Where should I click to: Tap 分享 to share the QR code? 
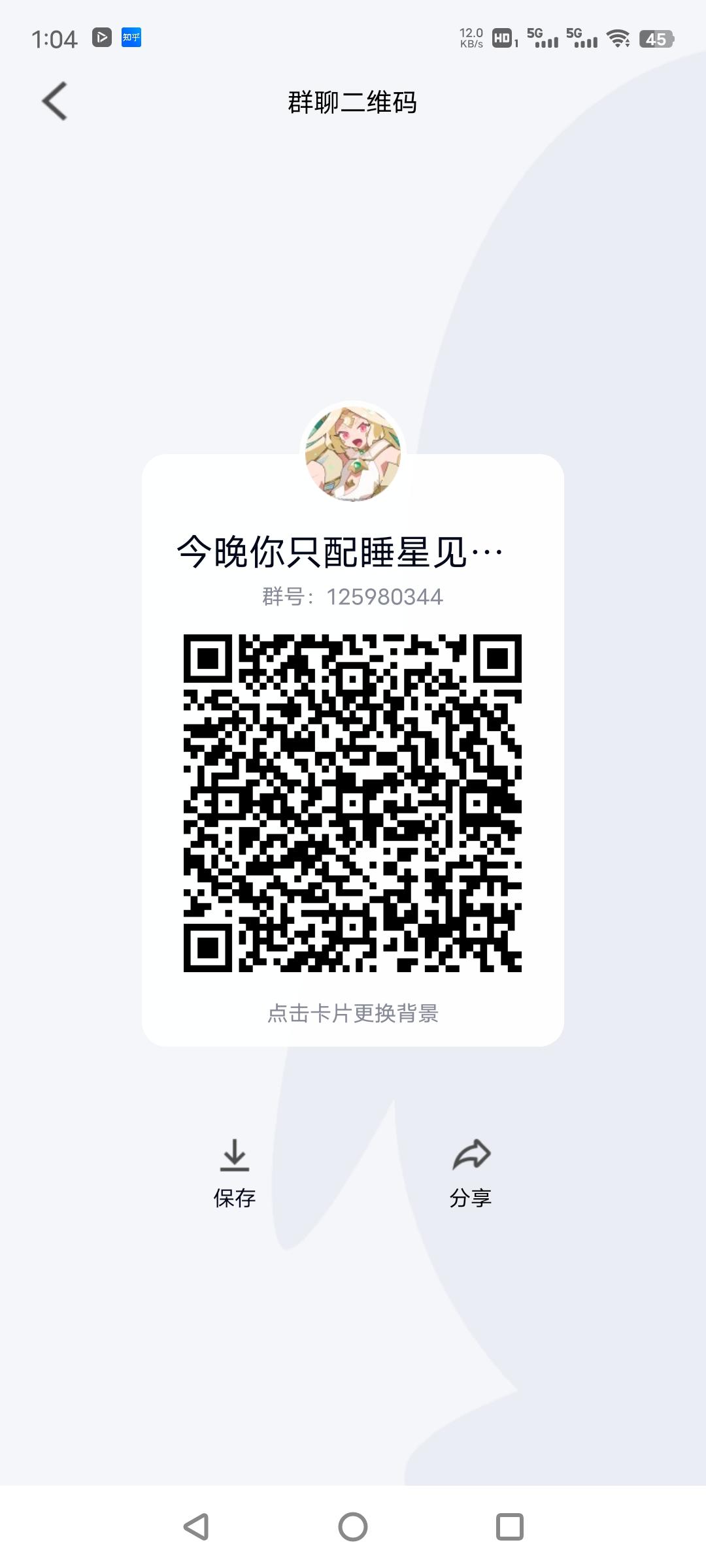click(x=472, y=1198)
